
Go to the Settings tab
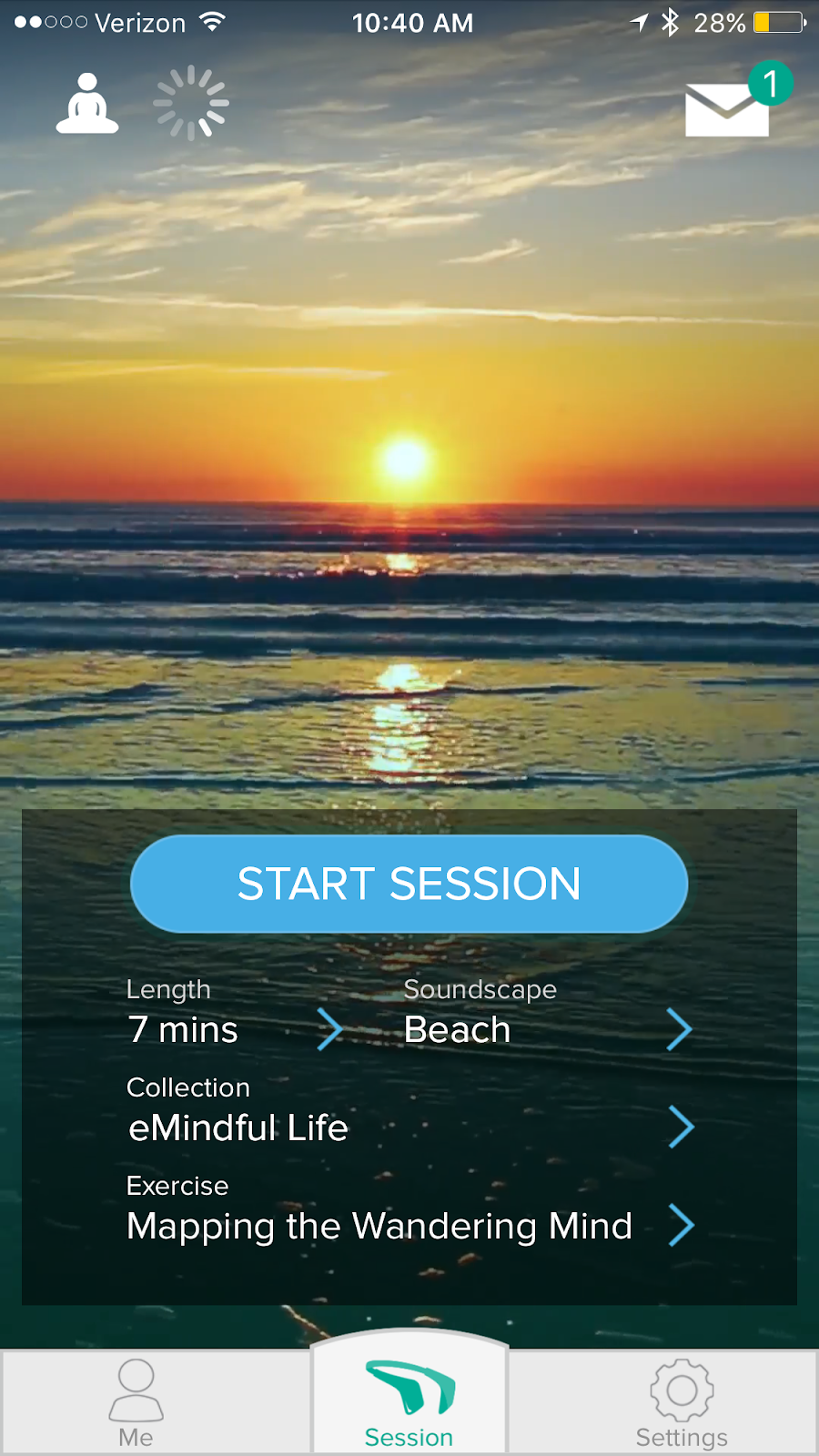(682, 1402)
